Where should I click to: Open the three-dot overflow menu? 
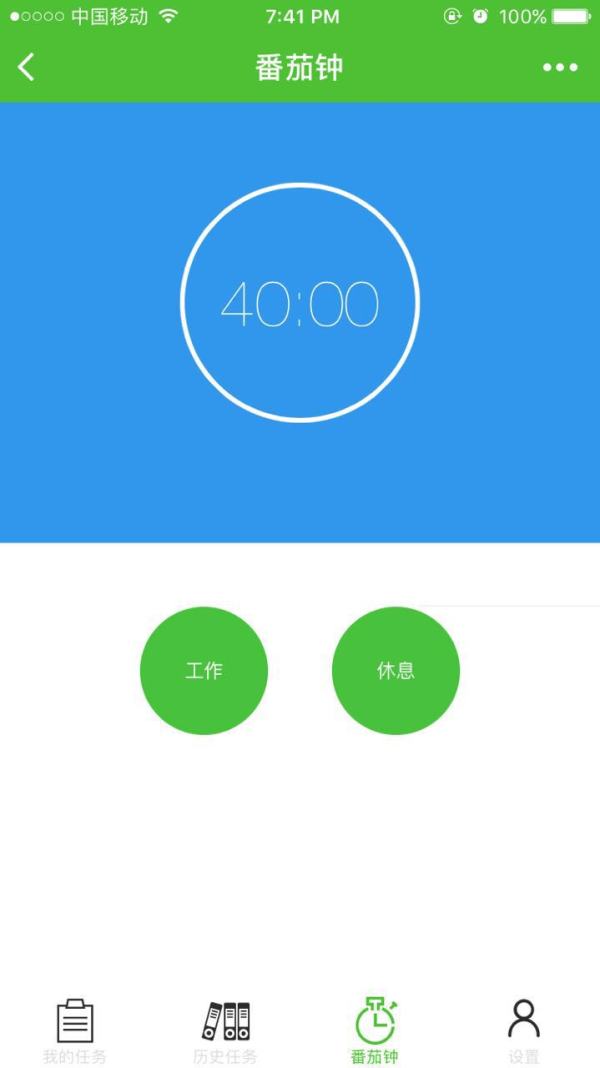[560, 67]
